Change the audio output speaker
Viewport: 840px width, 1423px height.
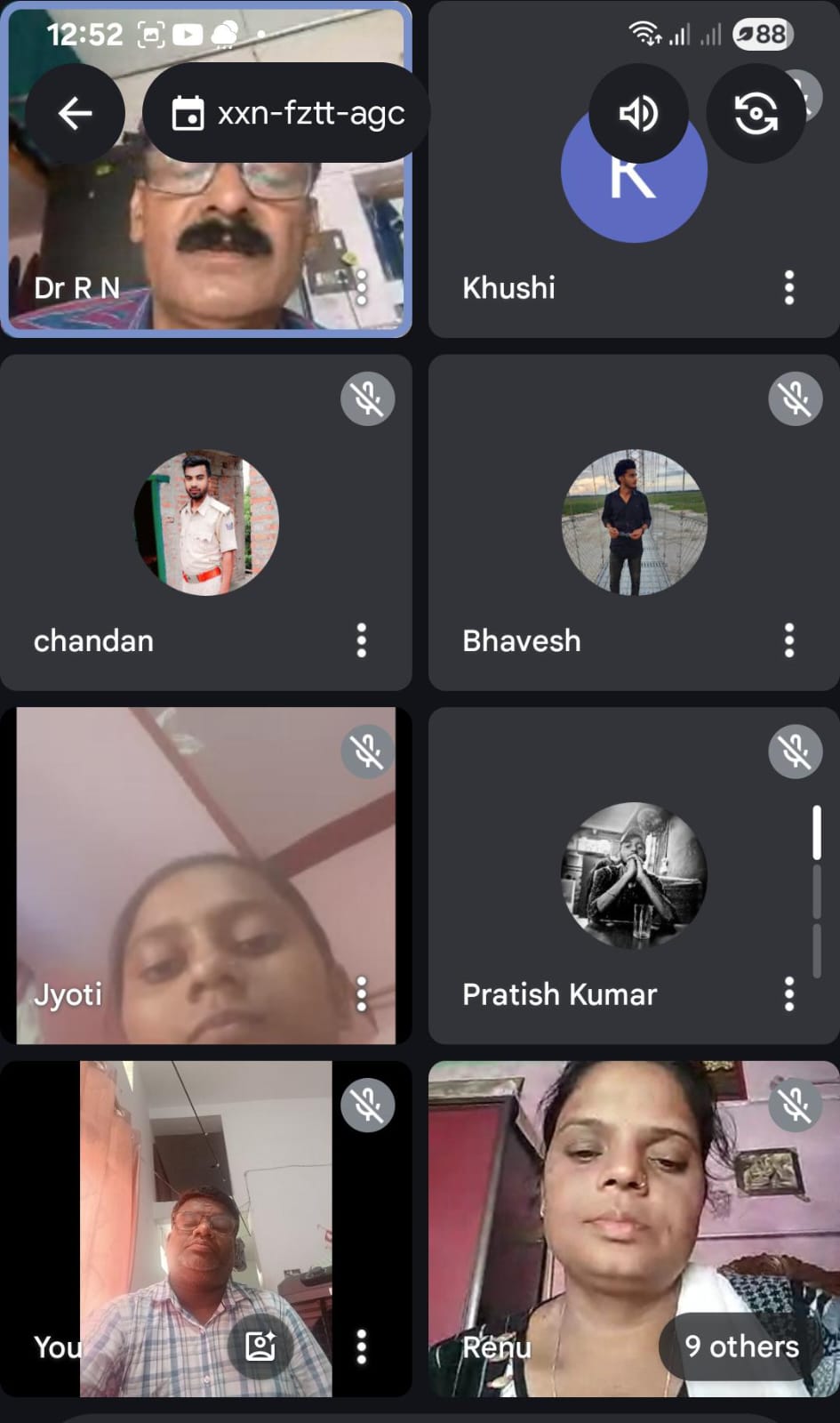pos(638,113)
